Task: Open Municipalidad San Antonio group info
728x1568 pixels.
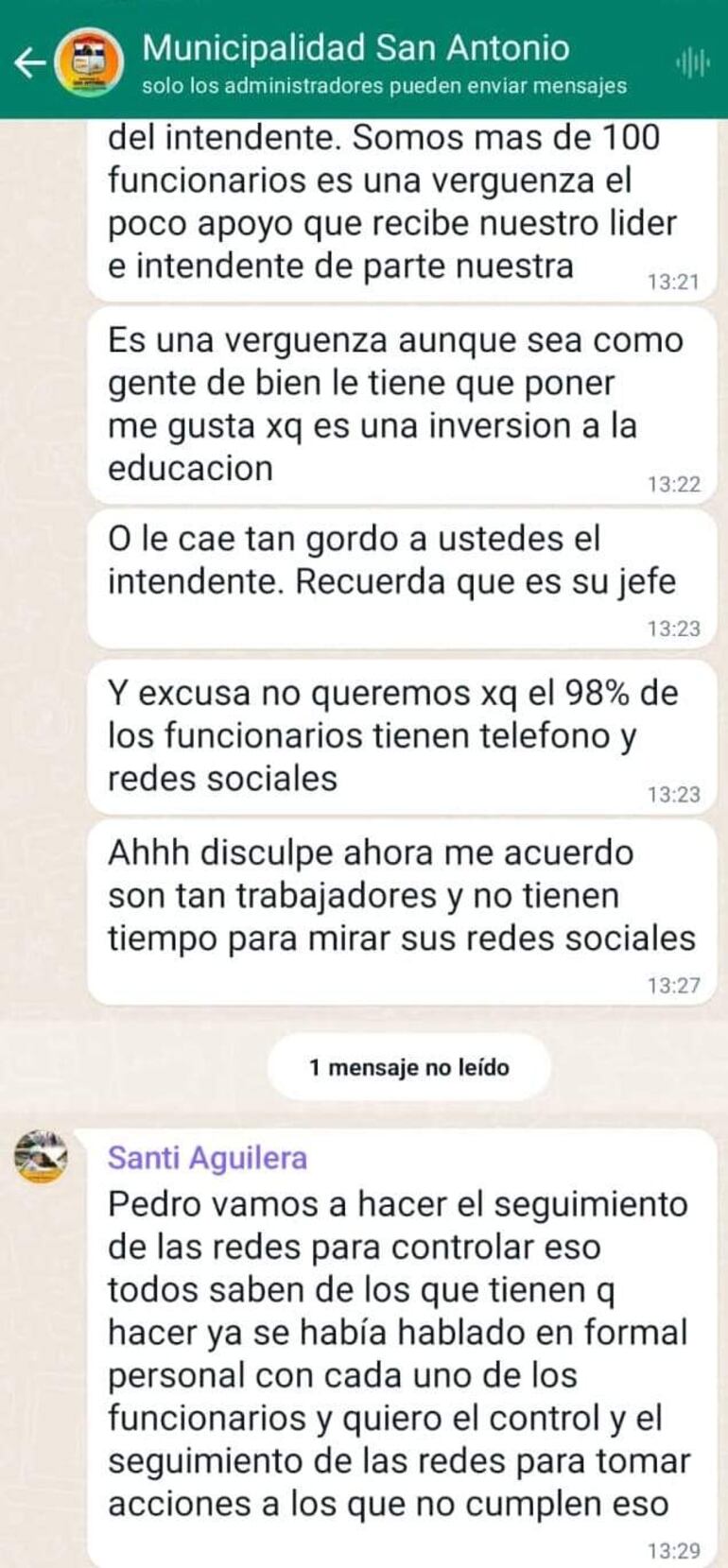Action: click(355, 48)
